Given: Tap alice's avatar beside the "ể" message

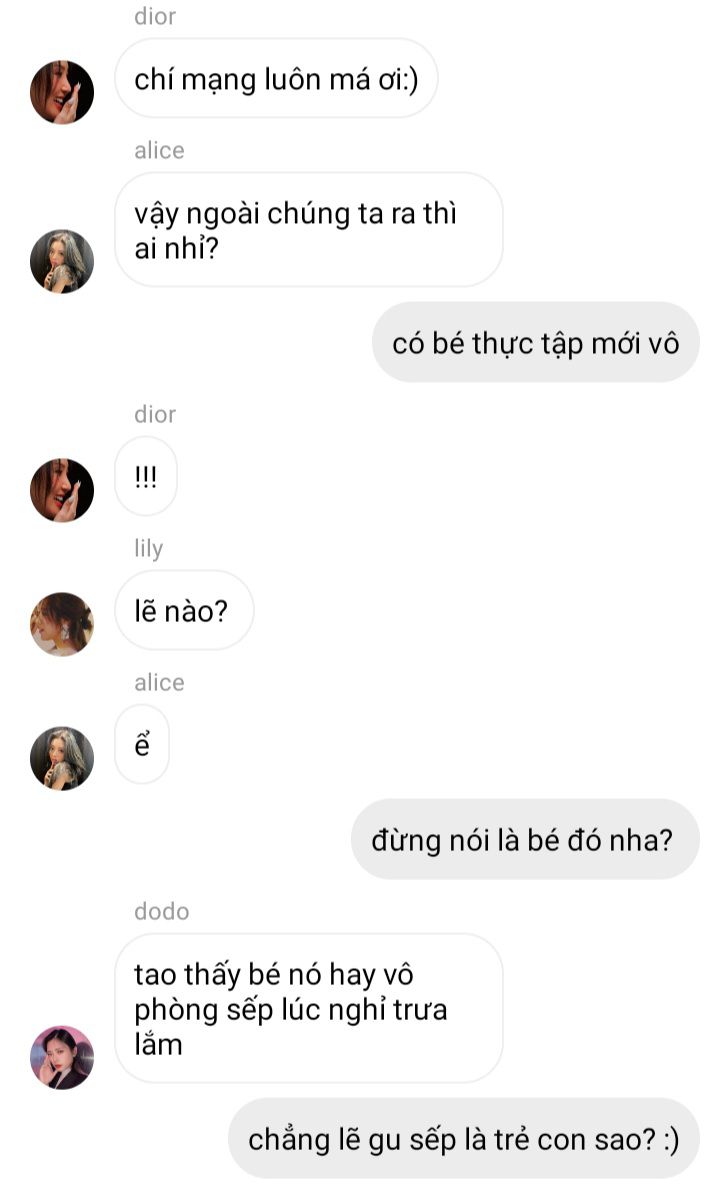Looking at the screenshot, I should [x=62, y=758].
